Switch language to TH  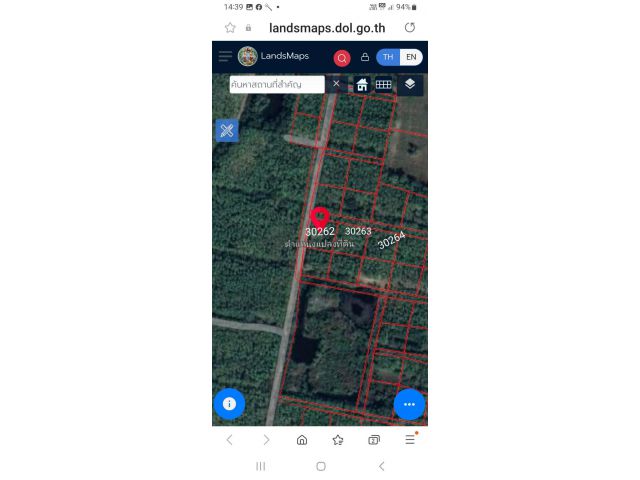tap(388, 57)
